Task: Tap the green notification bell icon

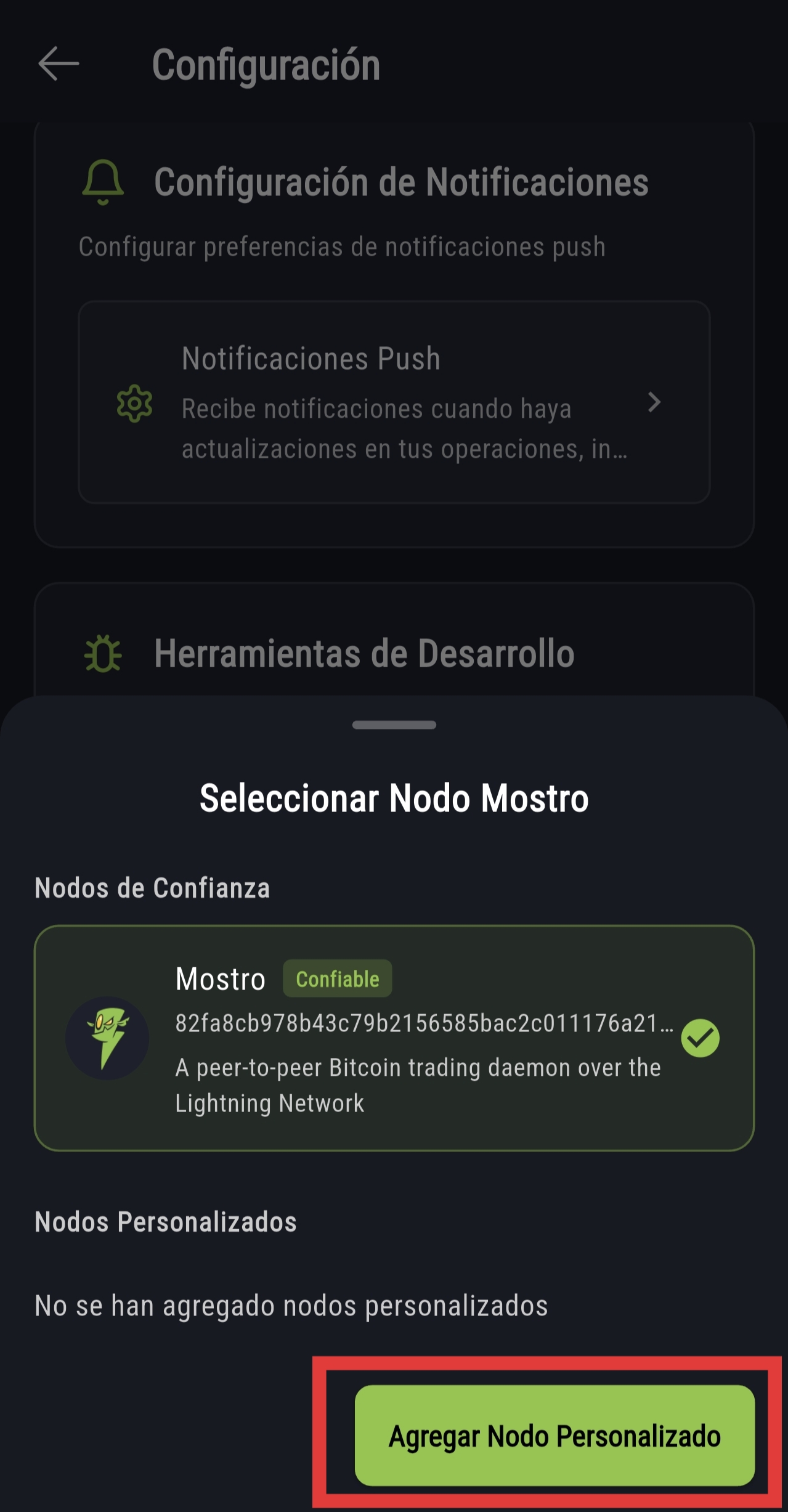Action: tap(102, 182)
